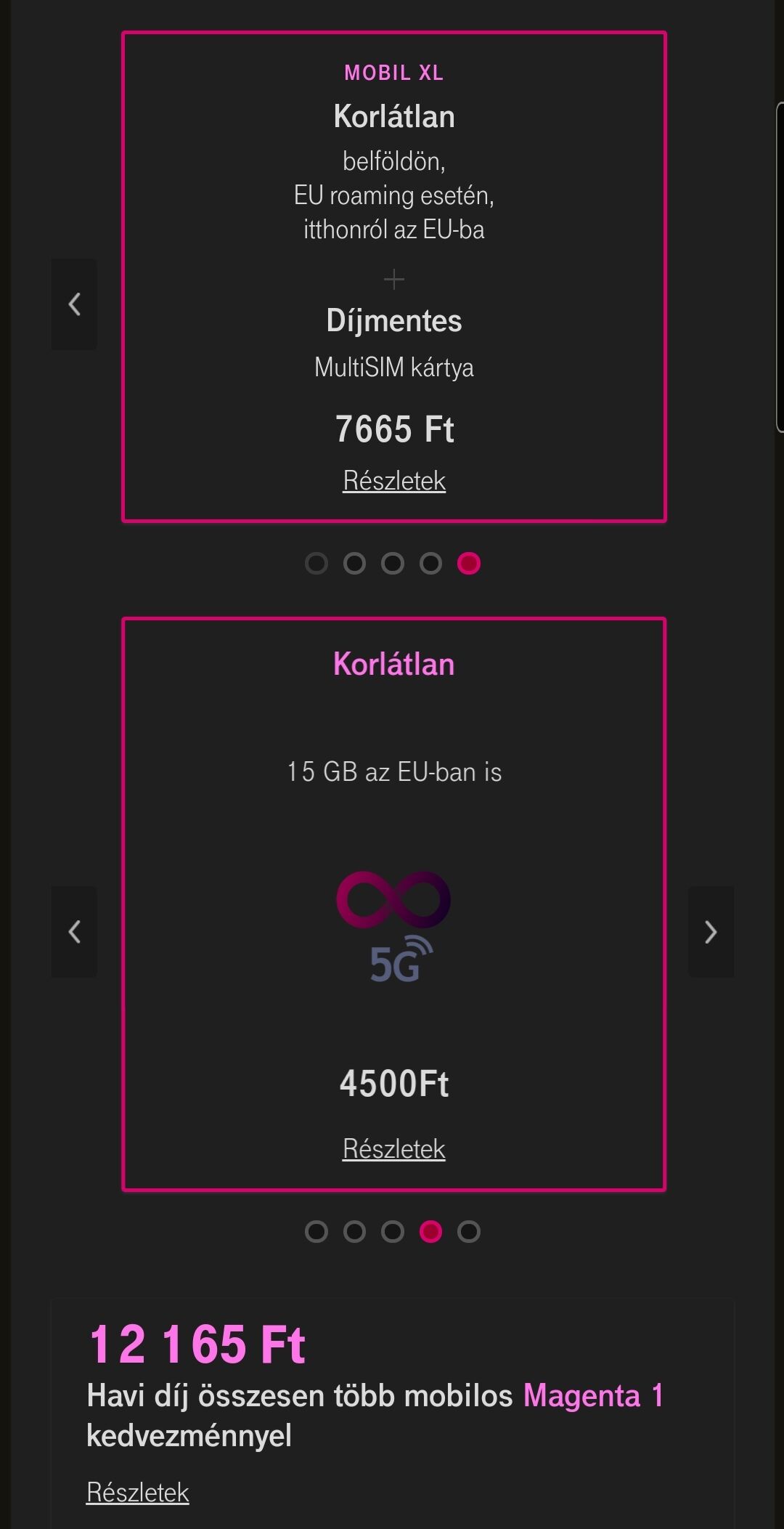Select first page dot of Mobil XL carousel

point(317,564)
